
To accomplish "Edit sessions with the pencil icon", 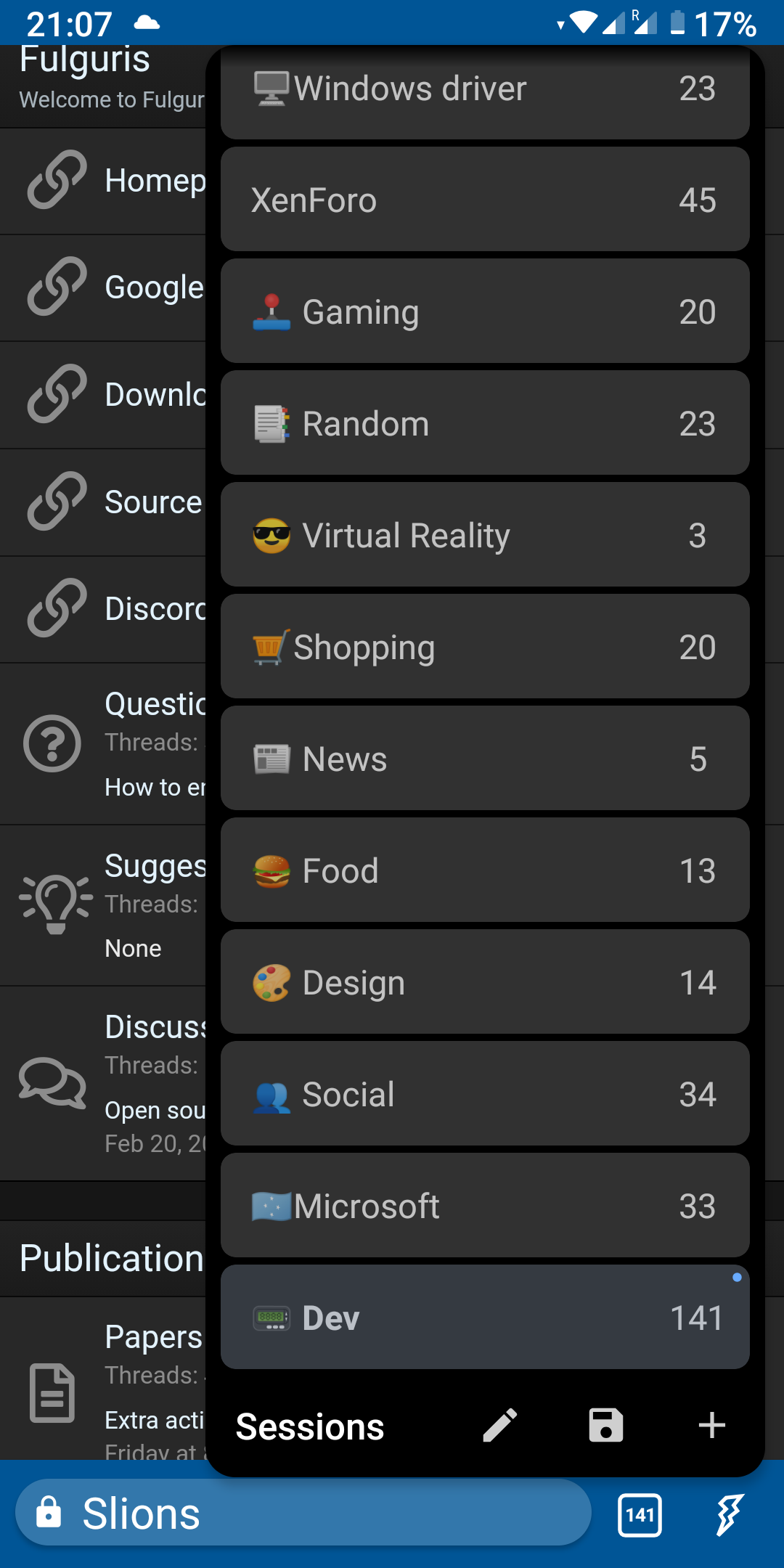I will (500, 1426).
